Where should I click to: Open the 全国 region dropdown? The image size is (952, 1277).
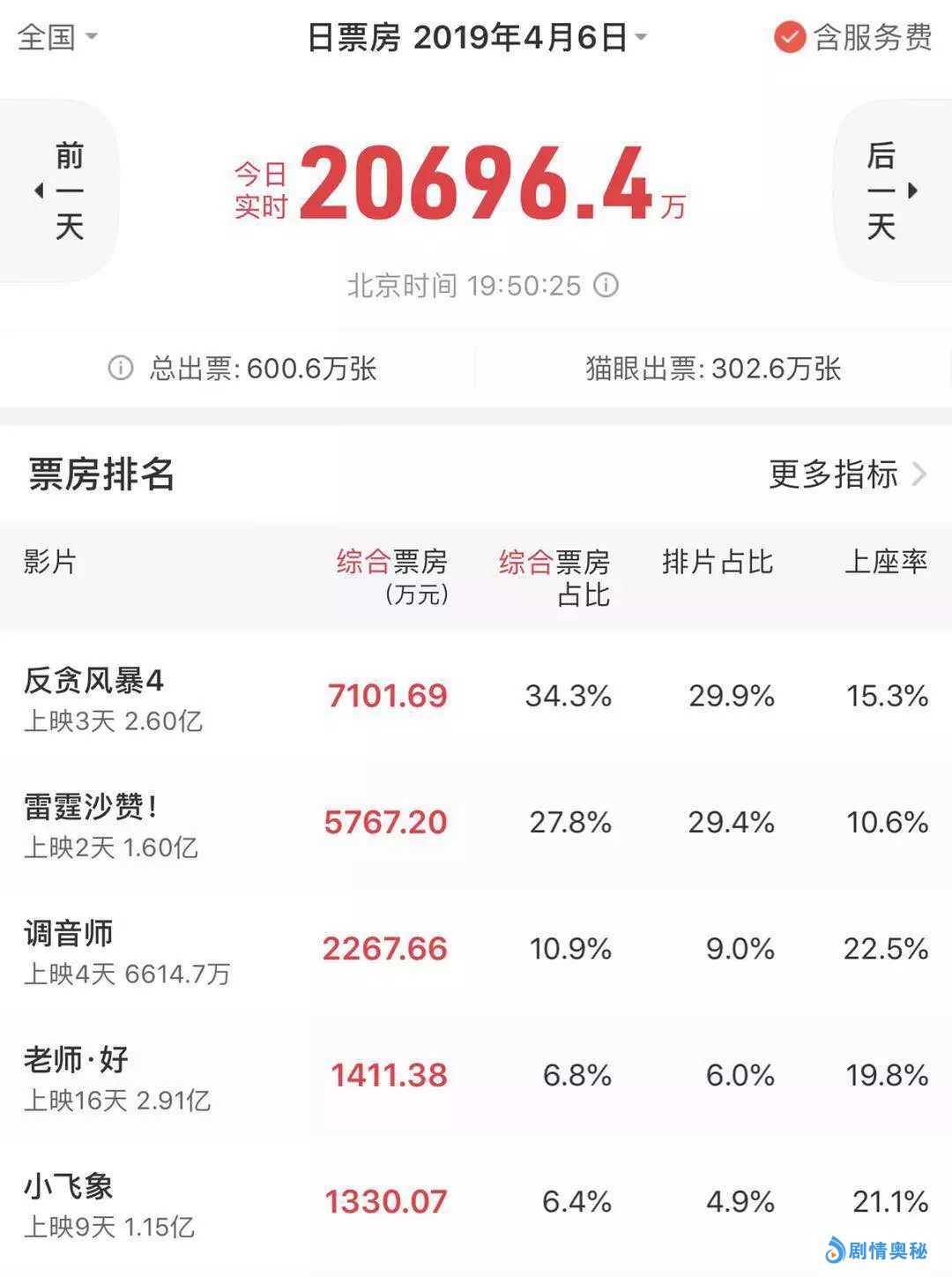[57, 37]
